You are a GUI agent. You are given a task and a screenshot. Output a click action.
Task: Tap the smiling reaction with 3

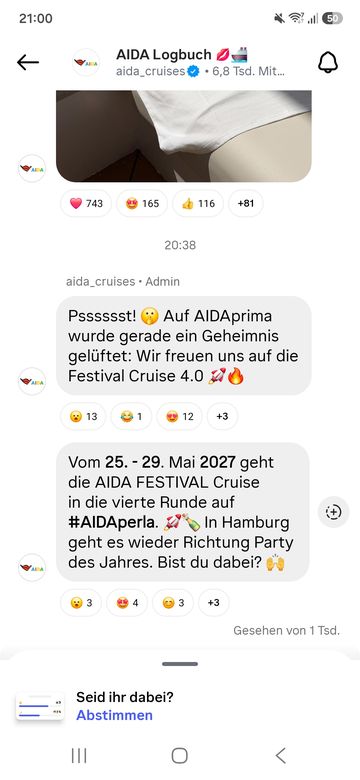173,603
